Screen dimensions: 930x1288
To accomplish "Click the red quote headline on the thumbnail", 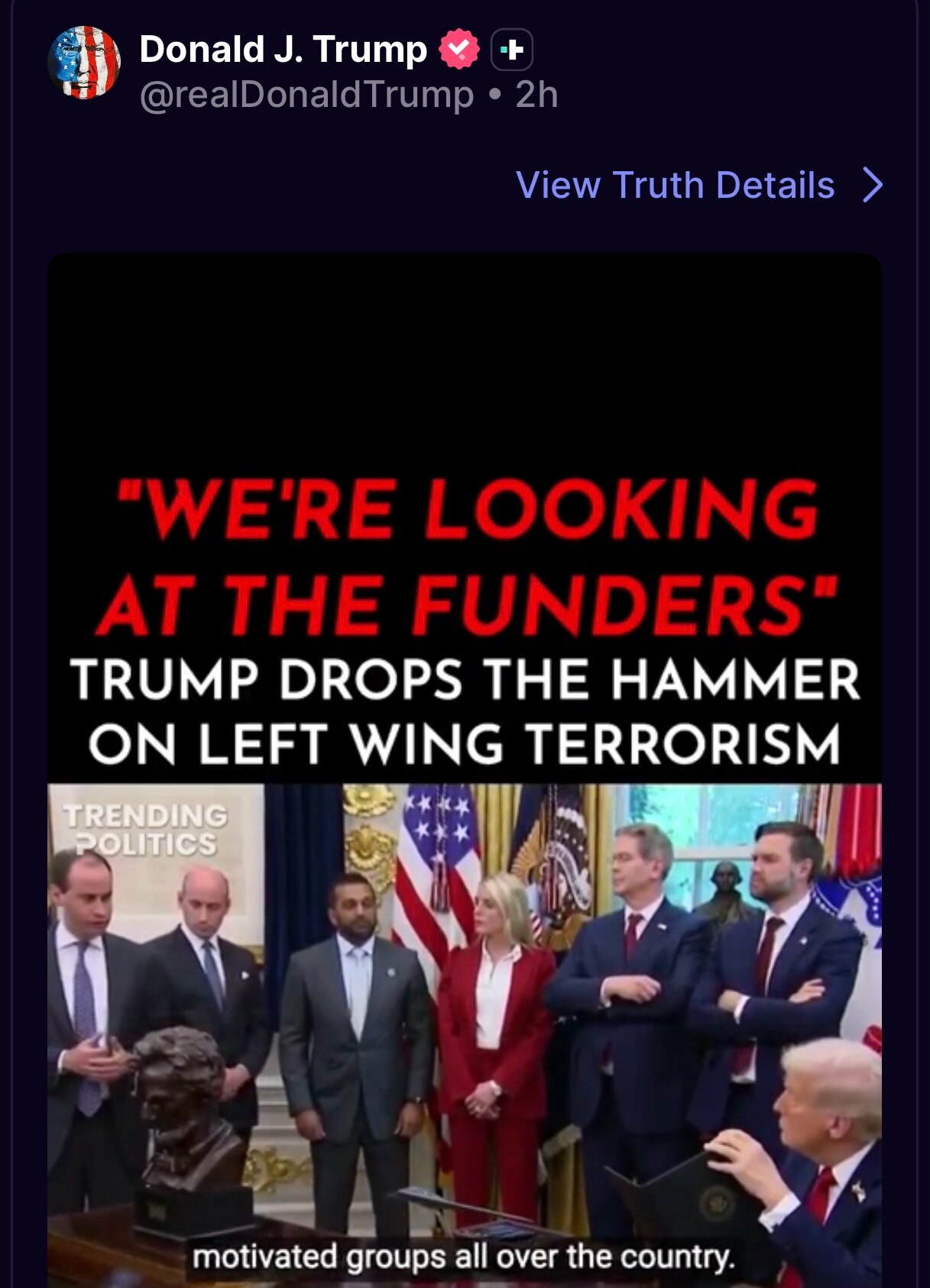I will (x=465, y=550).
